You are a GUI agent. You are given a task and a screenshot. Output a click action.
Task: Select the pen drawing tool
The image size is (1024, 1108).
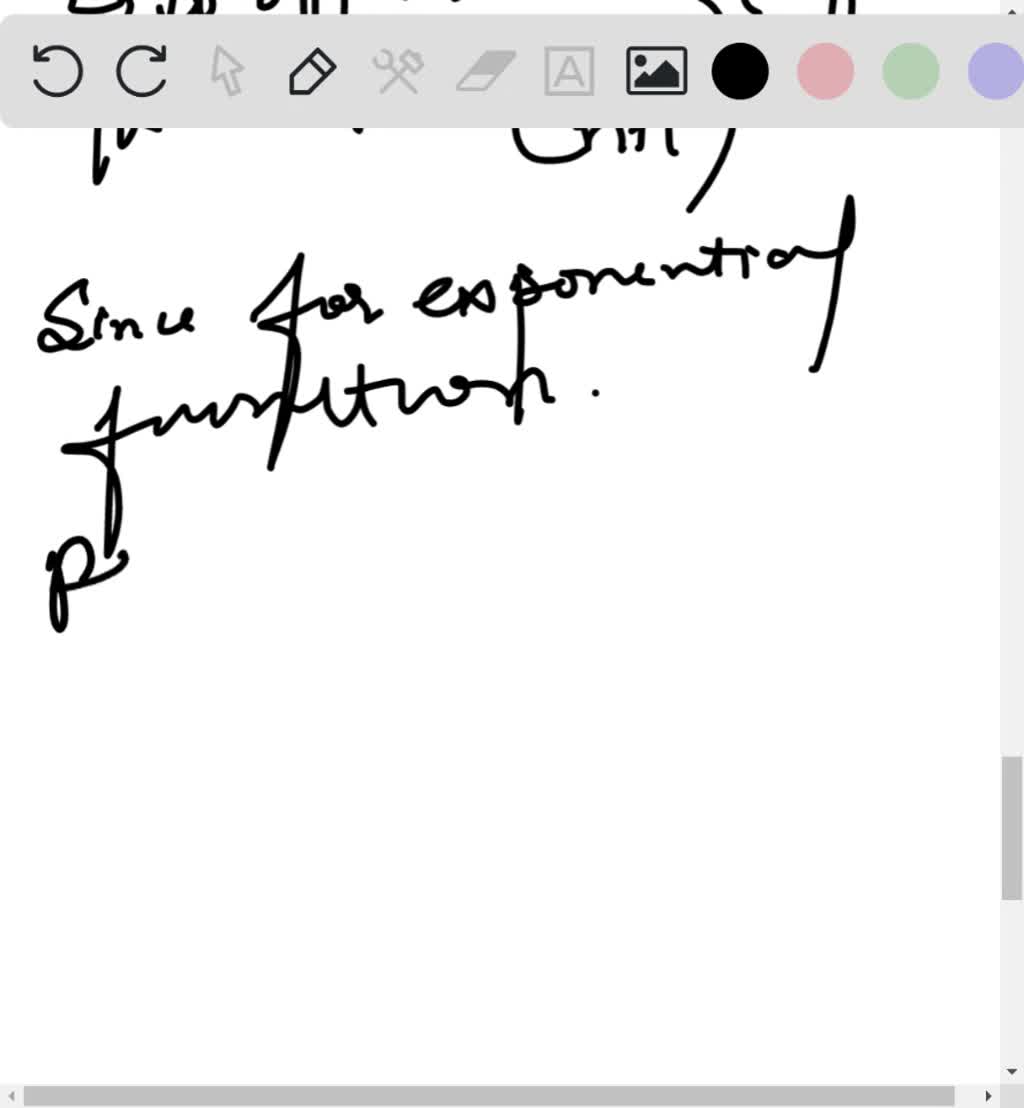click(312, 72)
